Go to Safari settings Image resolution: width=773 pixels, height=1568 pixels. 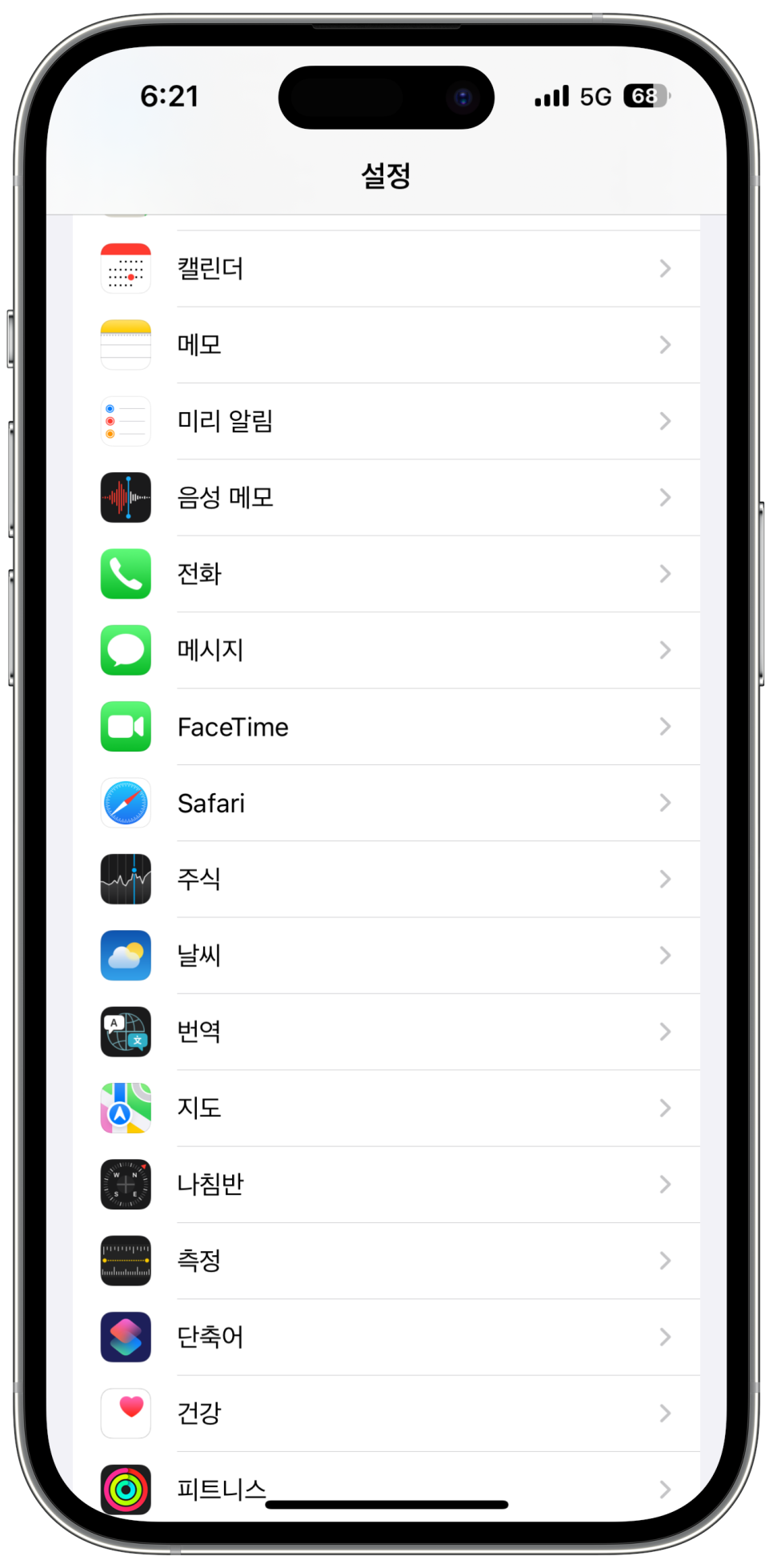tap(386, 803)
